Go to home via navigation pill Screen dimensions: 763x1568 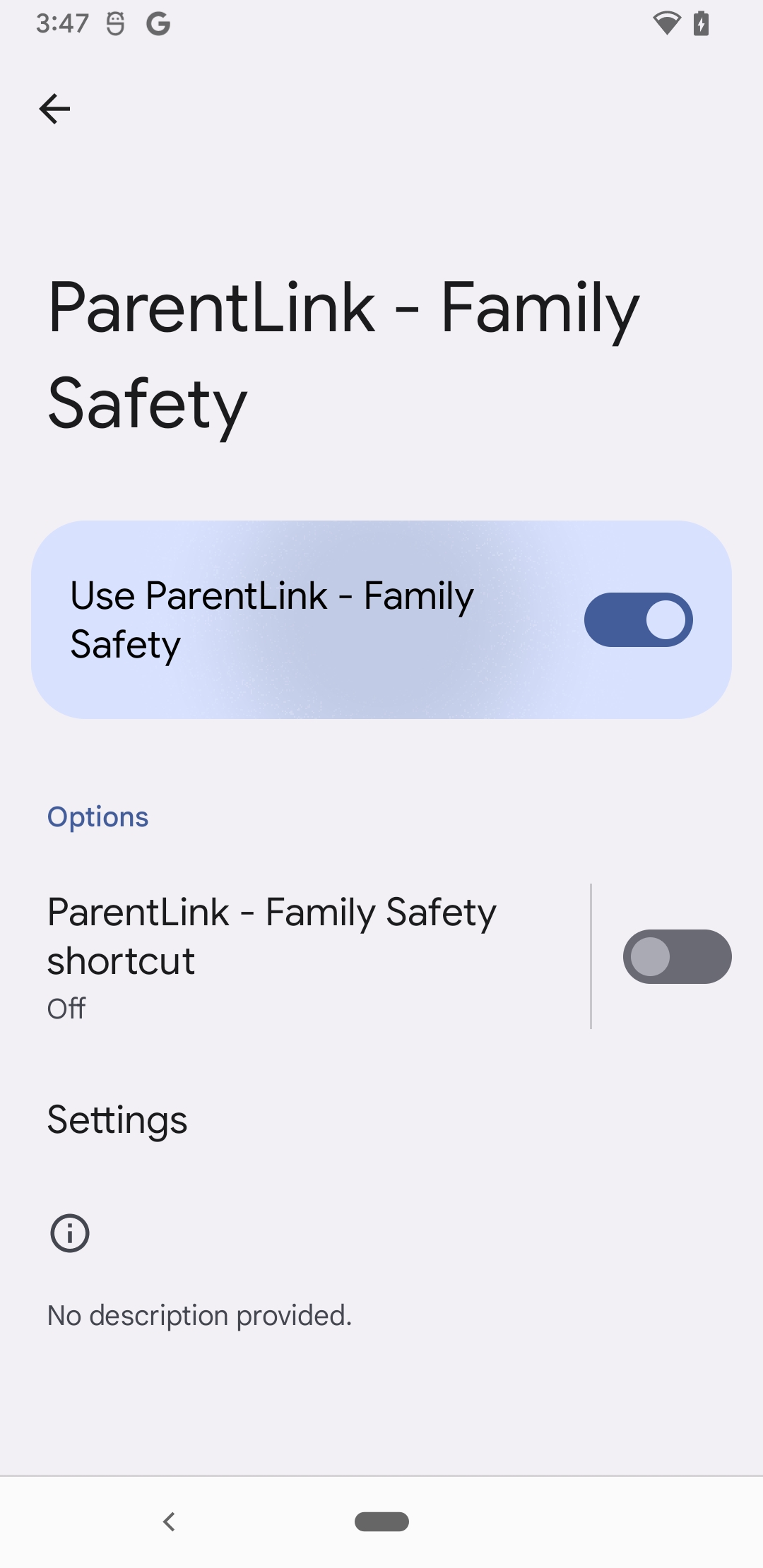pos(381,1521)
